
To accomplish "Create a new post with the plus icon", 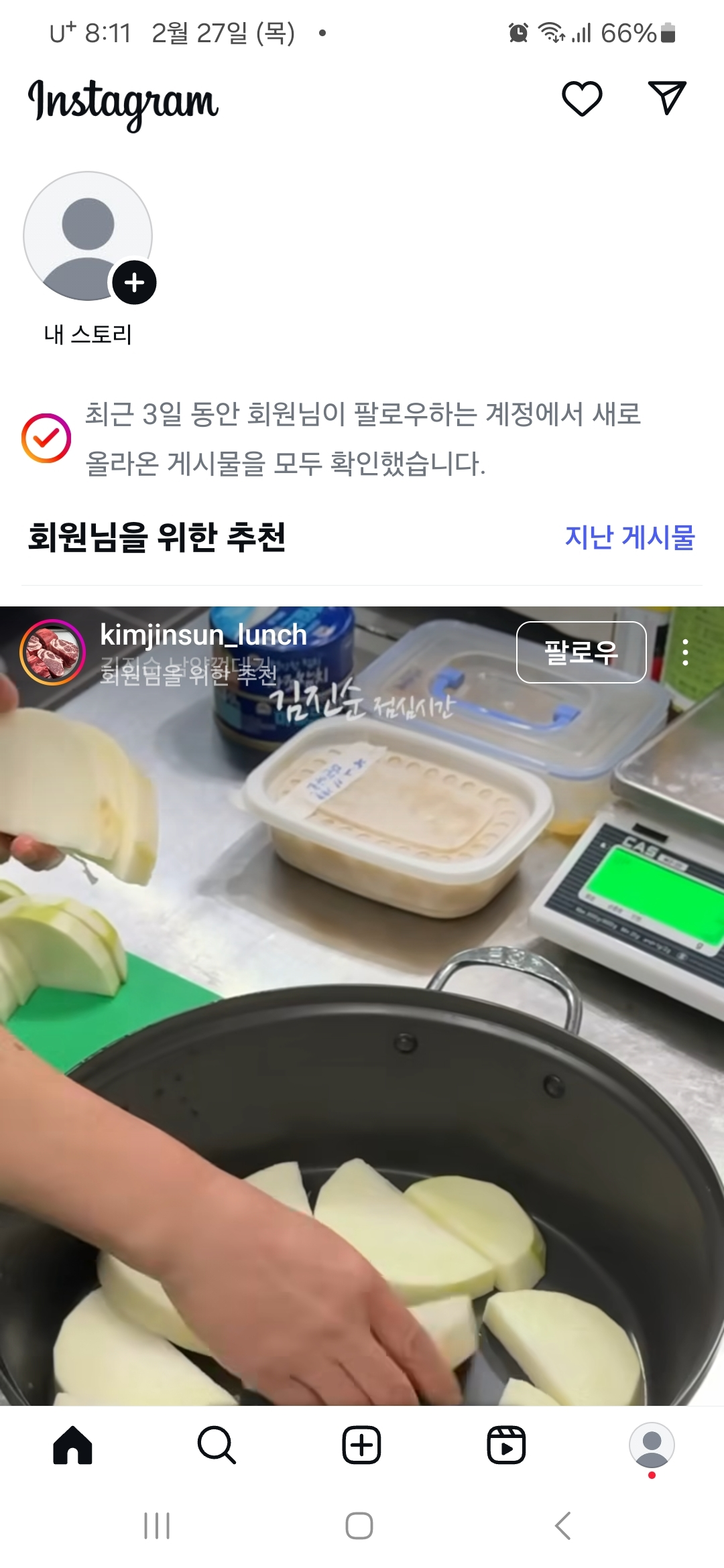I will (x=361, y=1445).
